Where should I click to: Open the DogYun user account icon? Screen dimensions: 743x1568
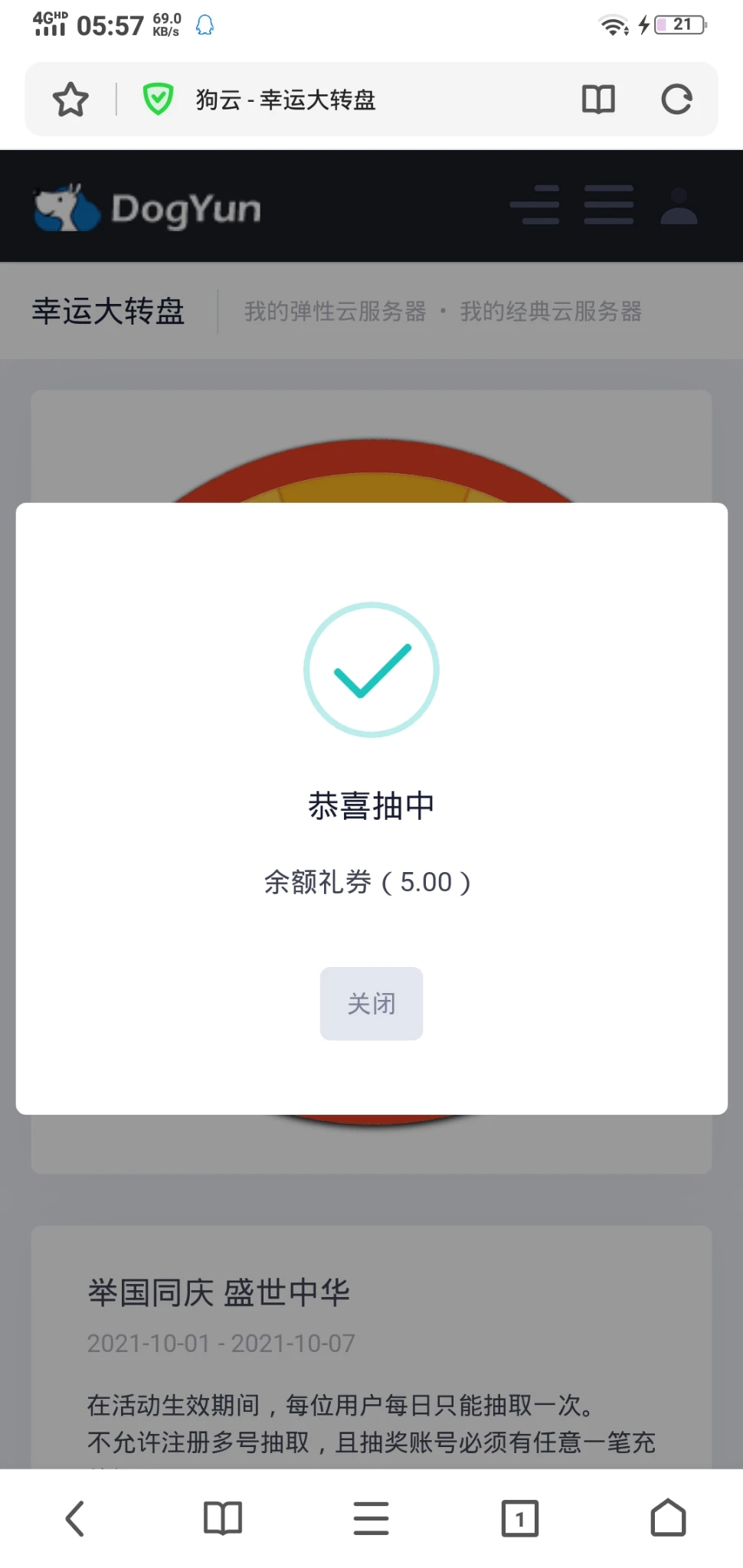[679, 206]
